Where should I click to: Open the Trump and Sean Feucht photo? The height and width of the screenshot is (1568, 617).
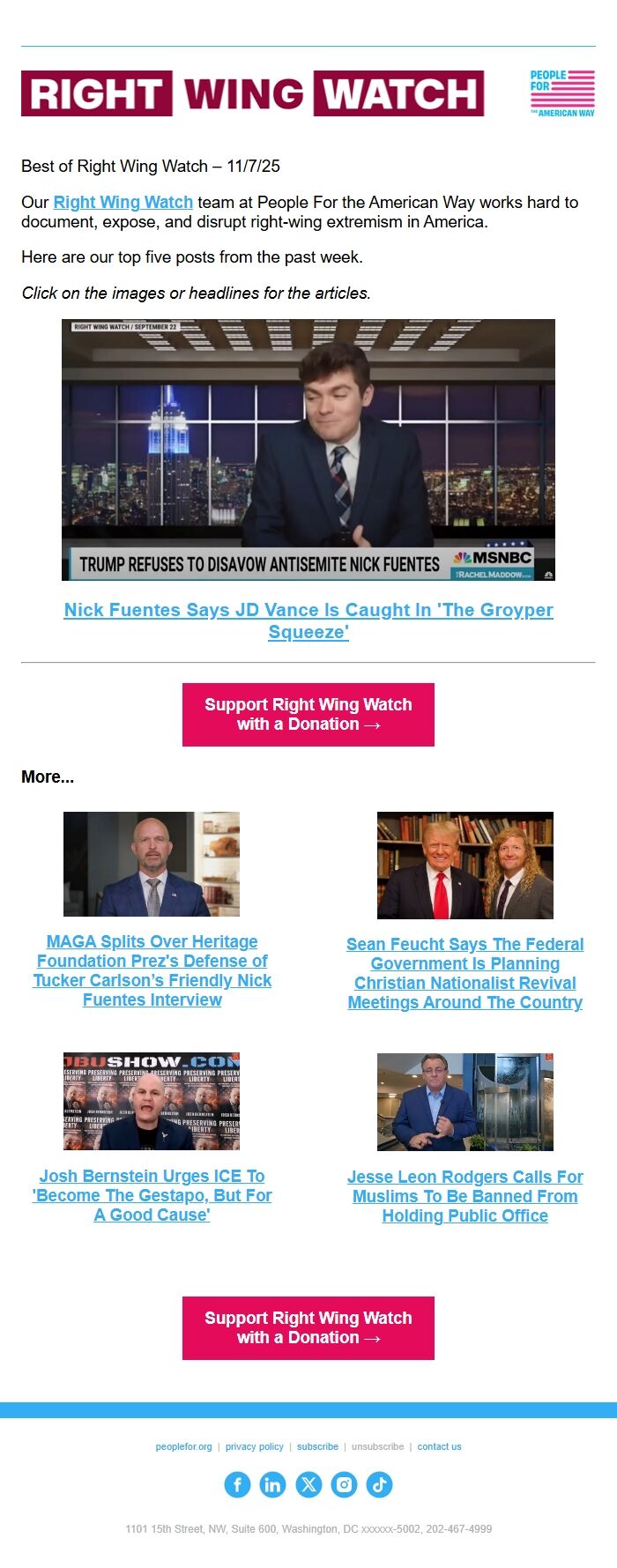(x=465, y=865)
